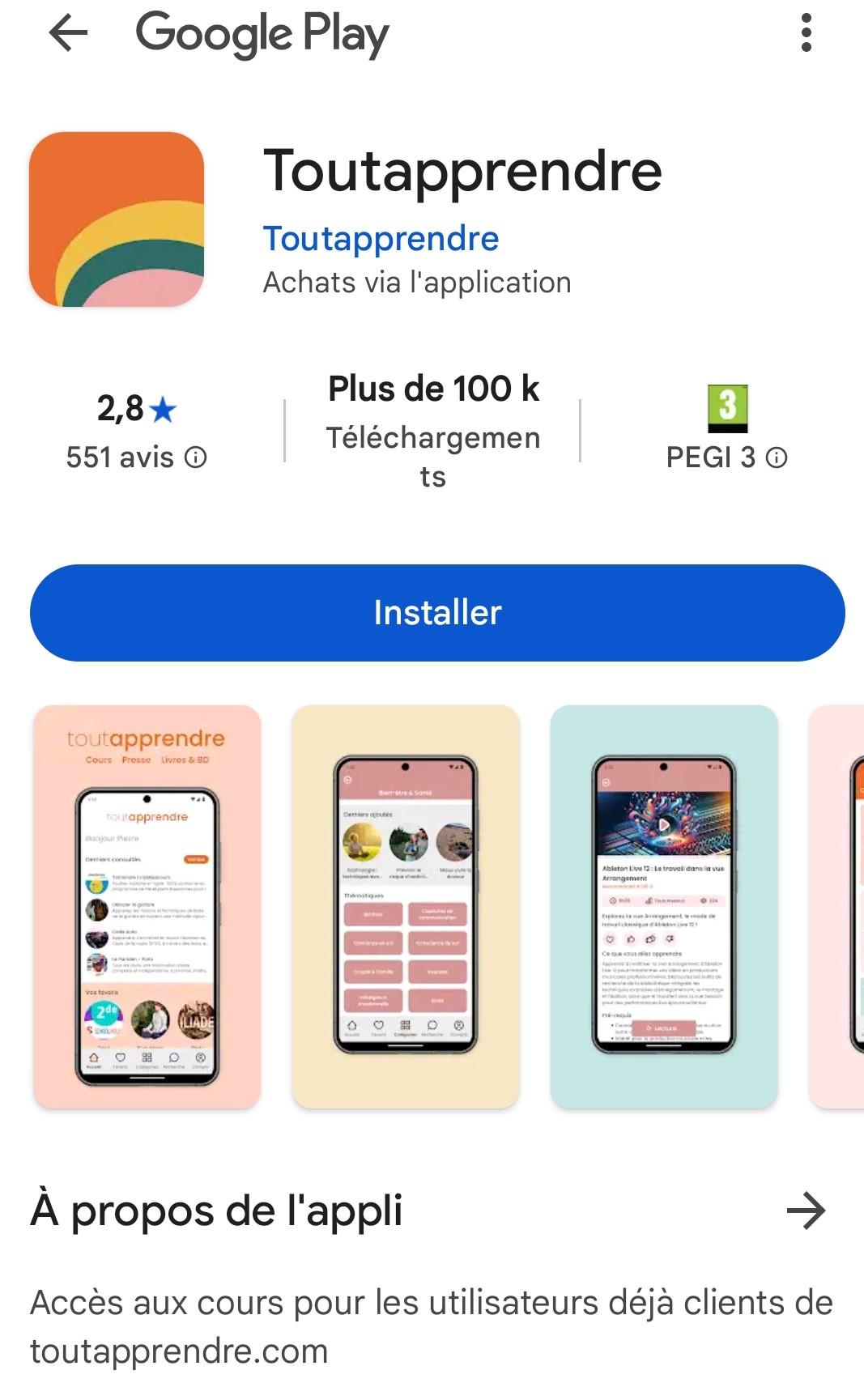Image resolution: width=864 pixels, height=1400 pixels.
Task: Open the first screenshot with the toutapprendre logo
Action: [x=147, y=906]
